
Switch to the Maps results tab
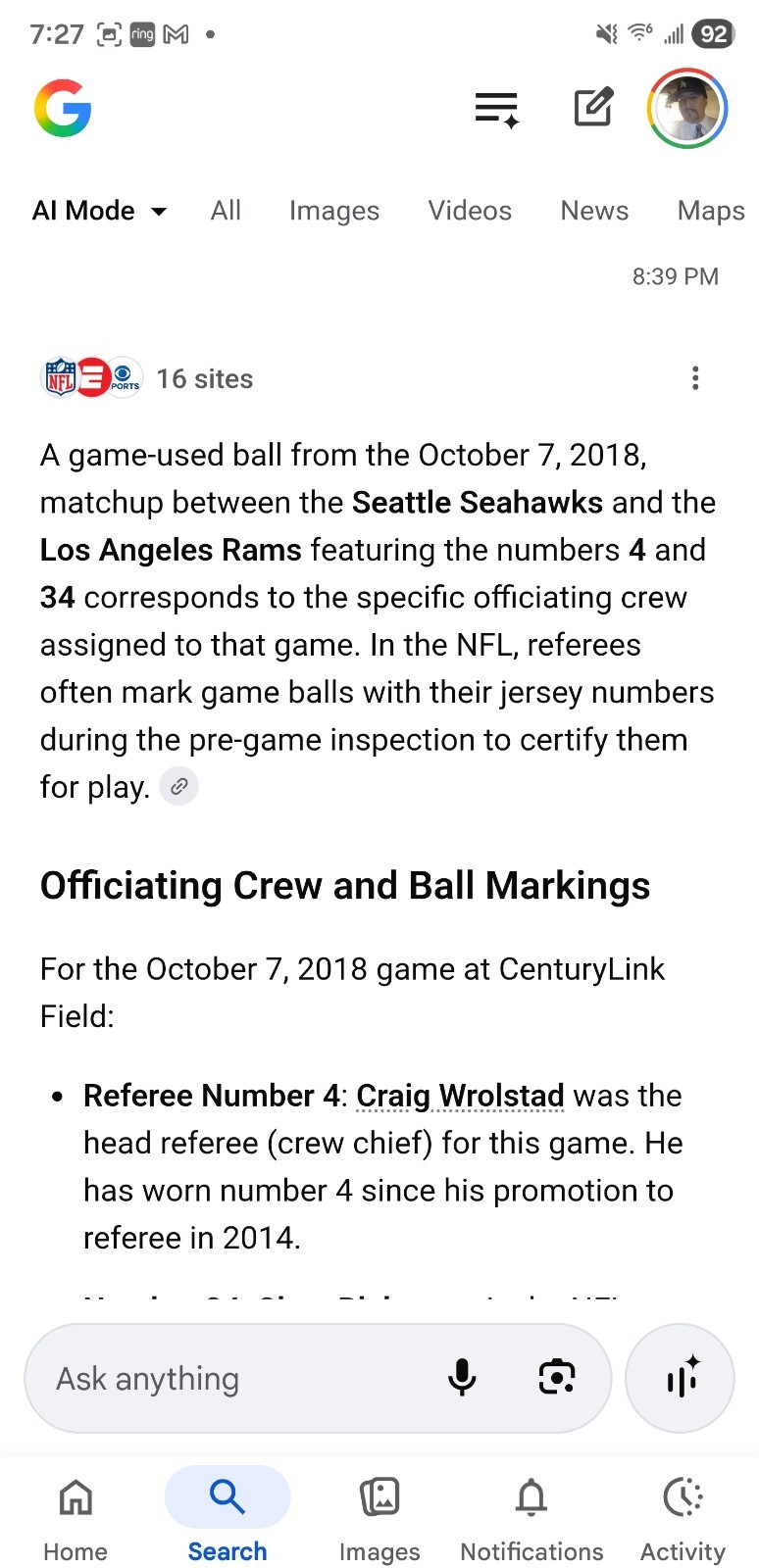click(711, 211)
